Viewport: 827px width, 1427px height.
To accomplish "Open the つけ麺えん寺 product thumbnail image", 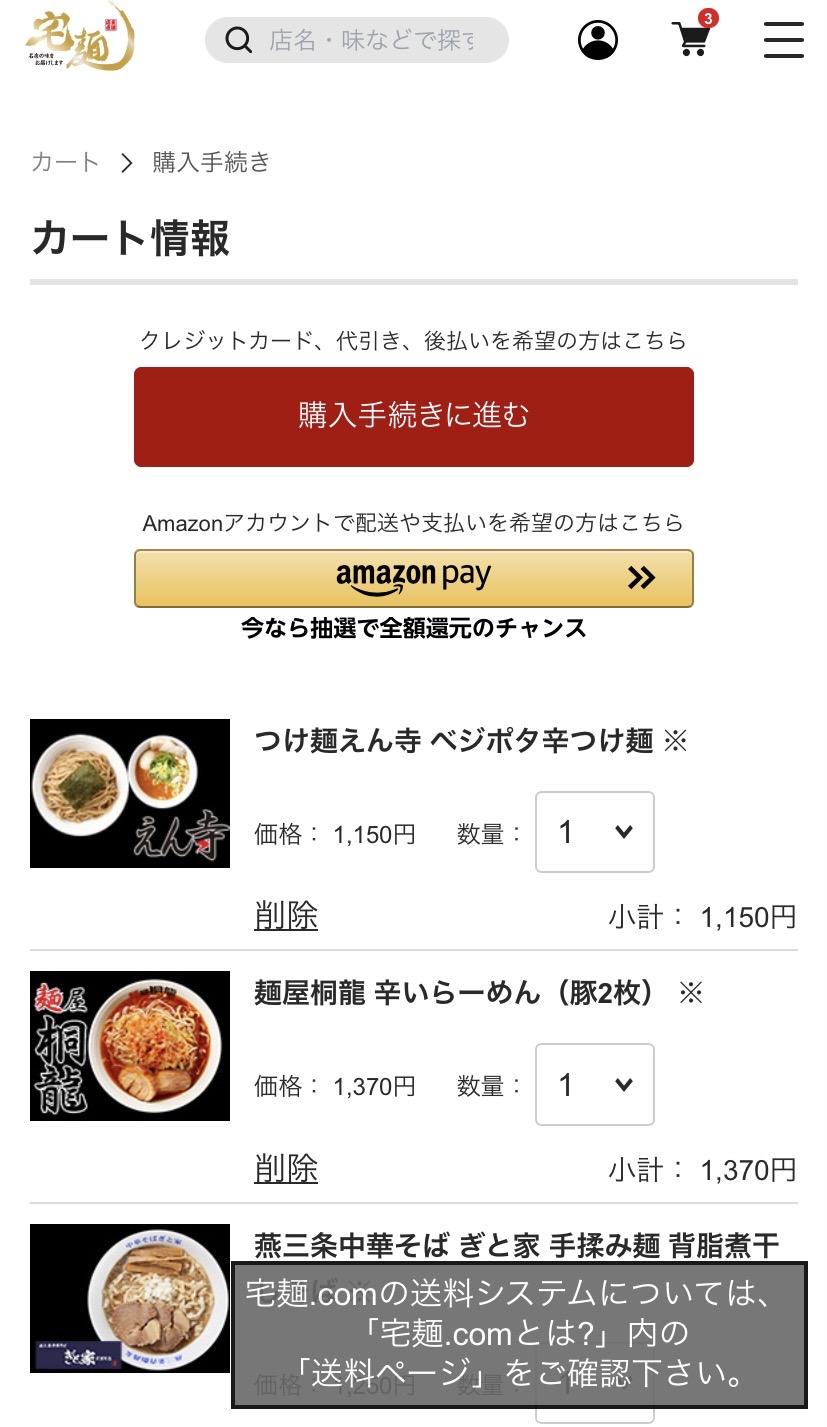I will [x=130, y=792].
